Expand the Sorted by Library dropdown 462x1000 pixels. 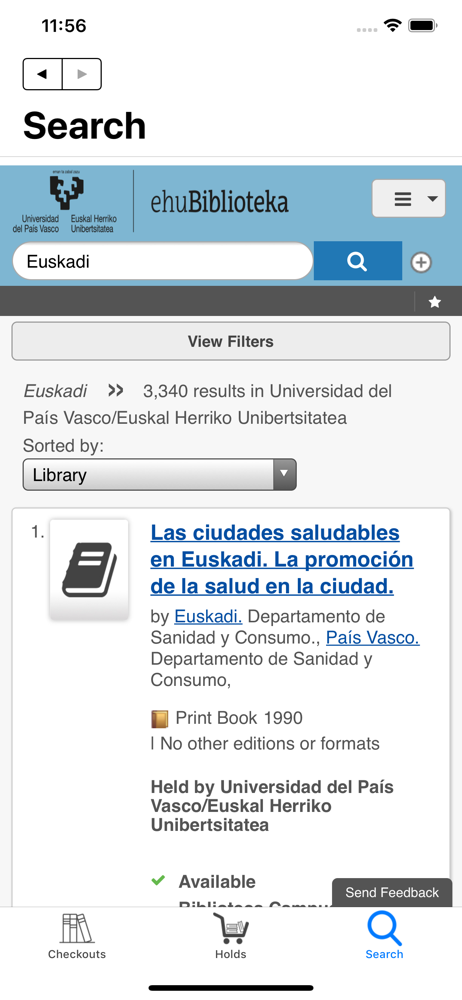160,474
